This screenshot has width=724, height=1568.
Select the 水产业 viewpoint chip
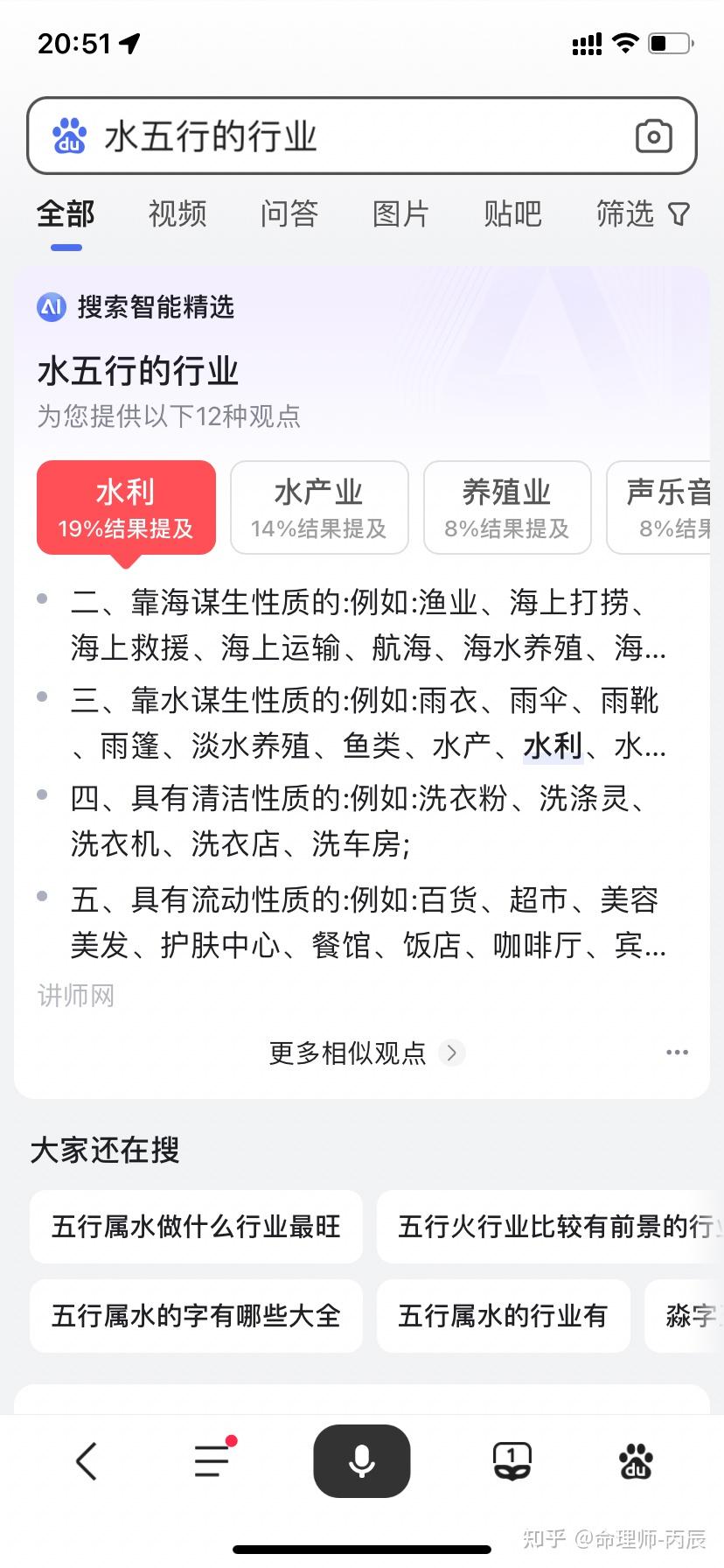click(319, 507)
